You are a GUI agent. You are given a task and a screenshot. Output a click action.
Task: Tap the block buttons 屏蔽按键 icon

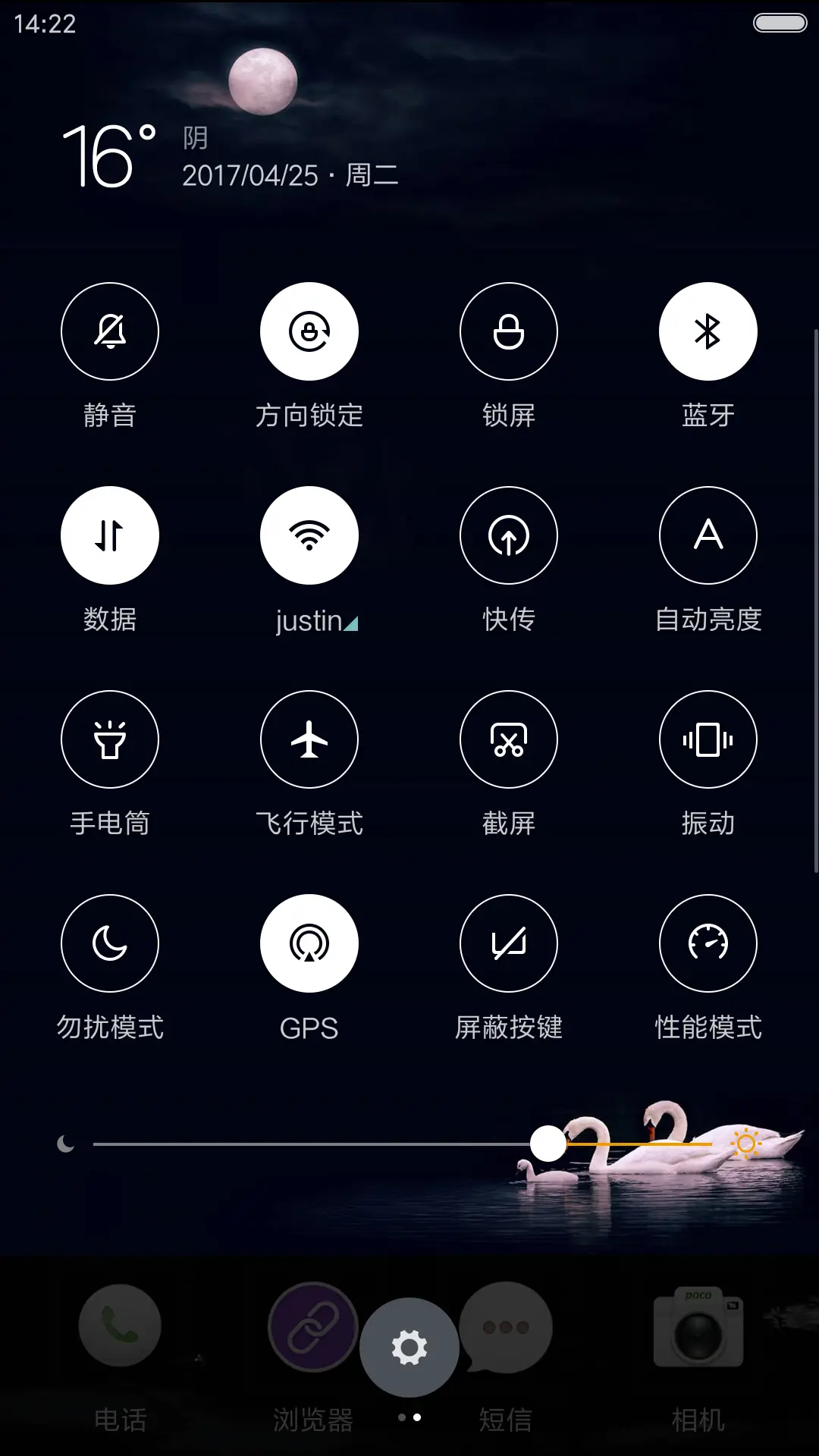(x=508, y=943)
